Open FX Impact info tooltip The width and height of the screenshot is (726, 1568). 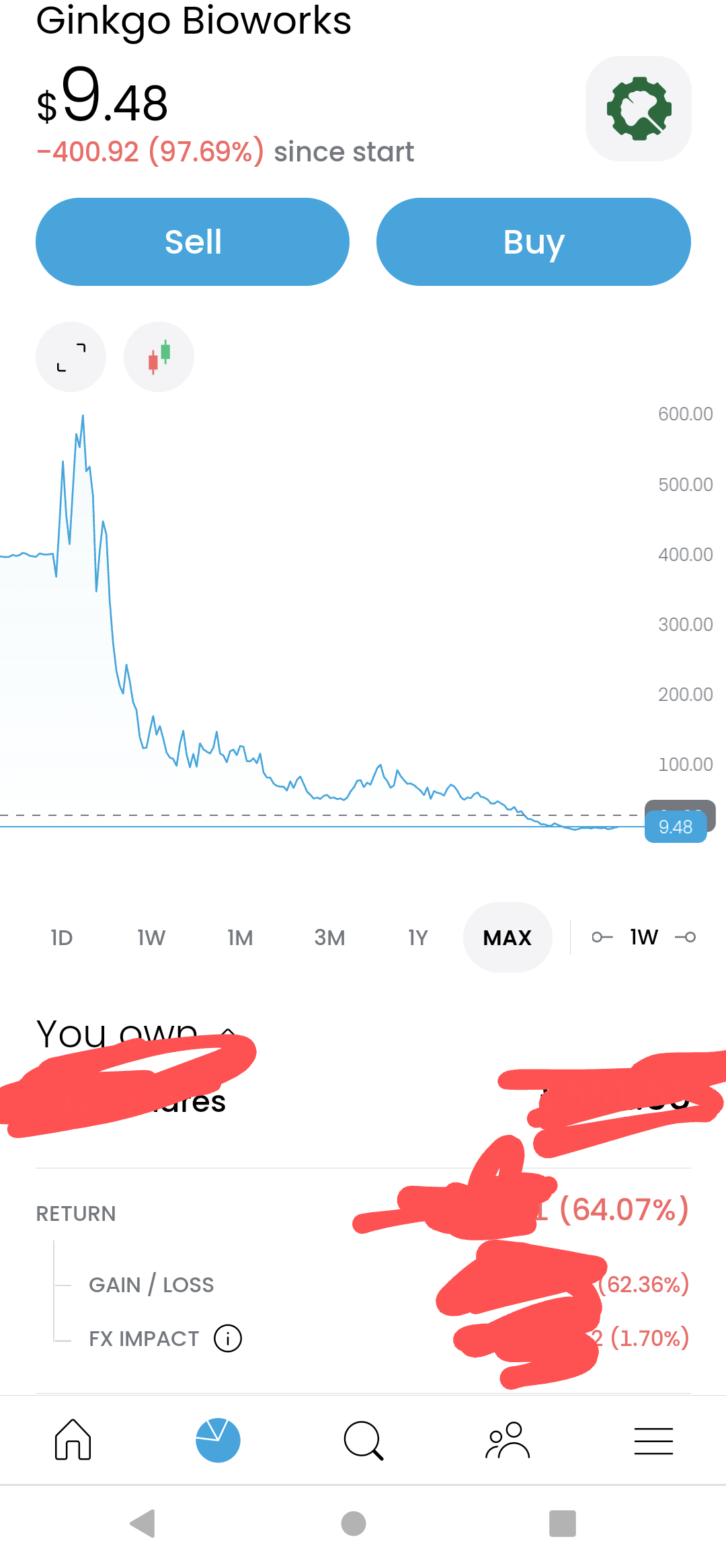[228, 1338]
